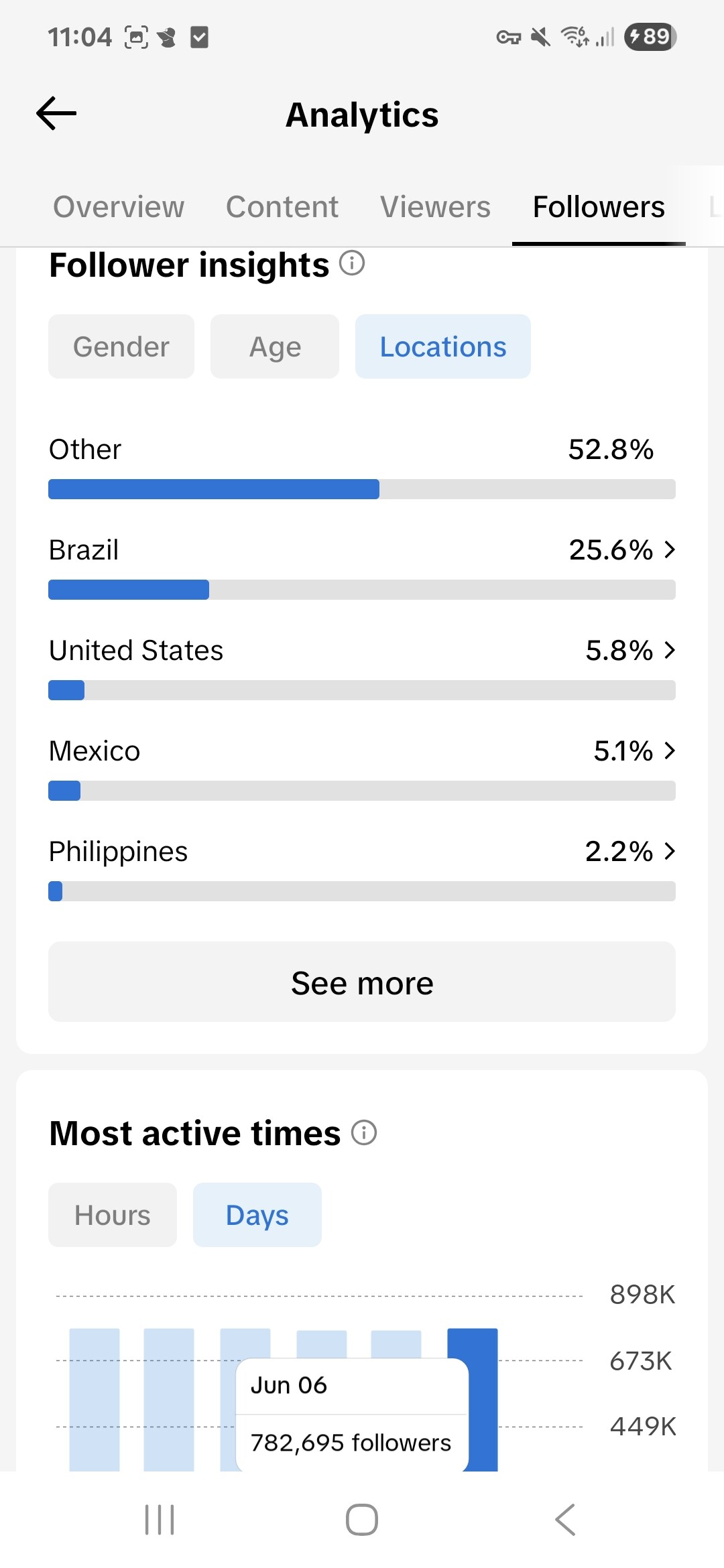Switch to the Overview tab
This screenshot has width=724, height=1568.
click(119, 207)
